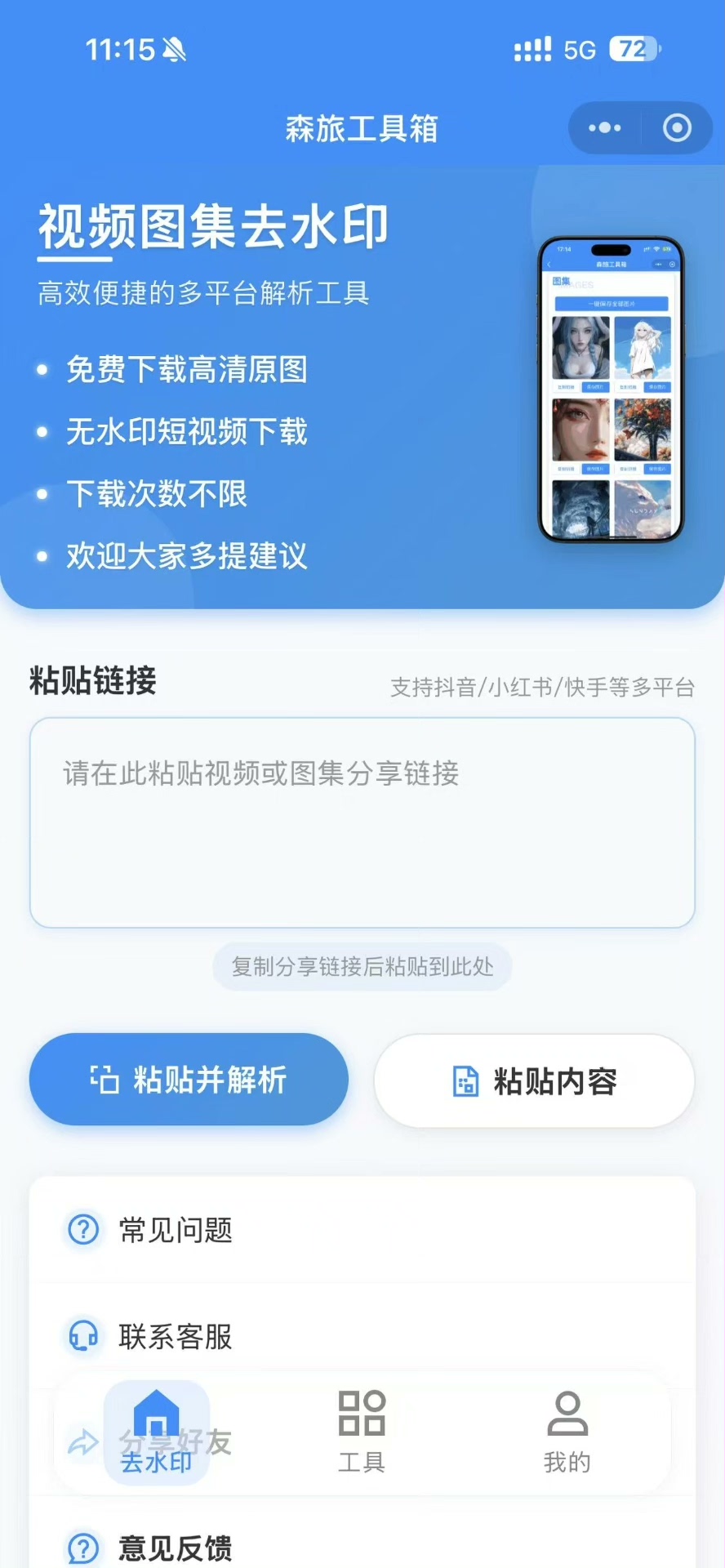This screenshot has width=725, height=1568.
Task: Close the mini program with the circle icon
Action: coord(677,128)
